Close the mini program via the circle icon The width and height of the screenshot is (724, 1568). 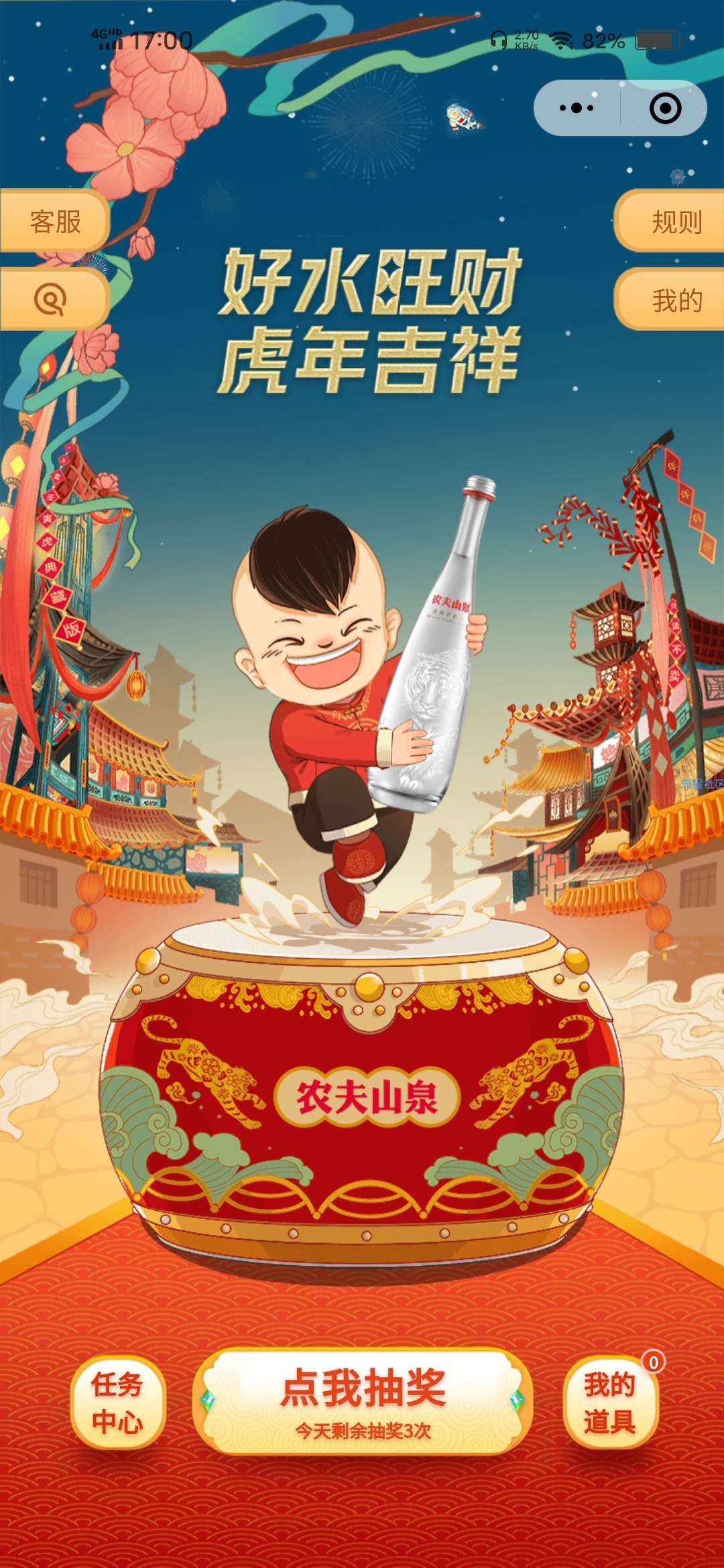click(x=665, y=108)
